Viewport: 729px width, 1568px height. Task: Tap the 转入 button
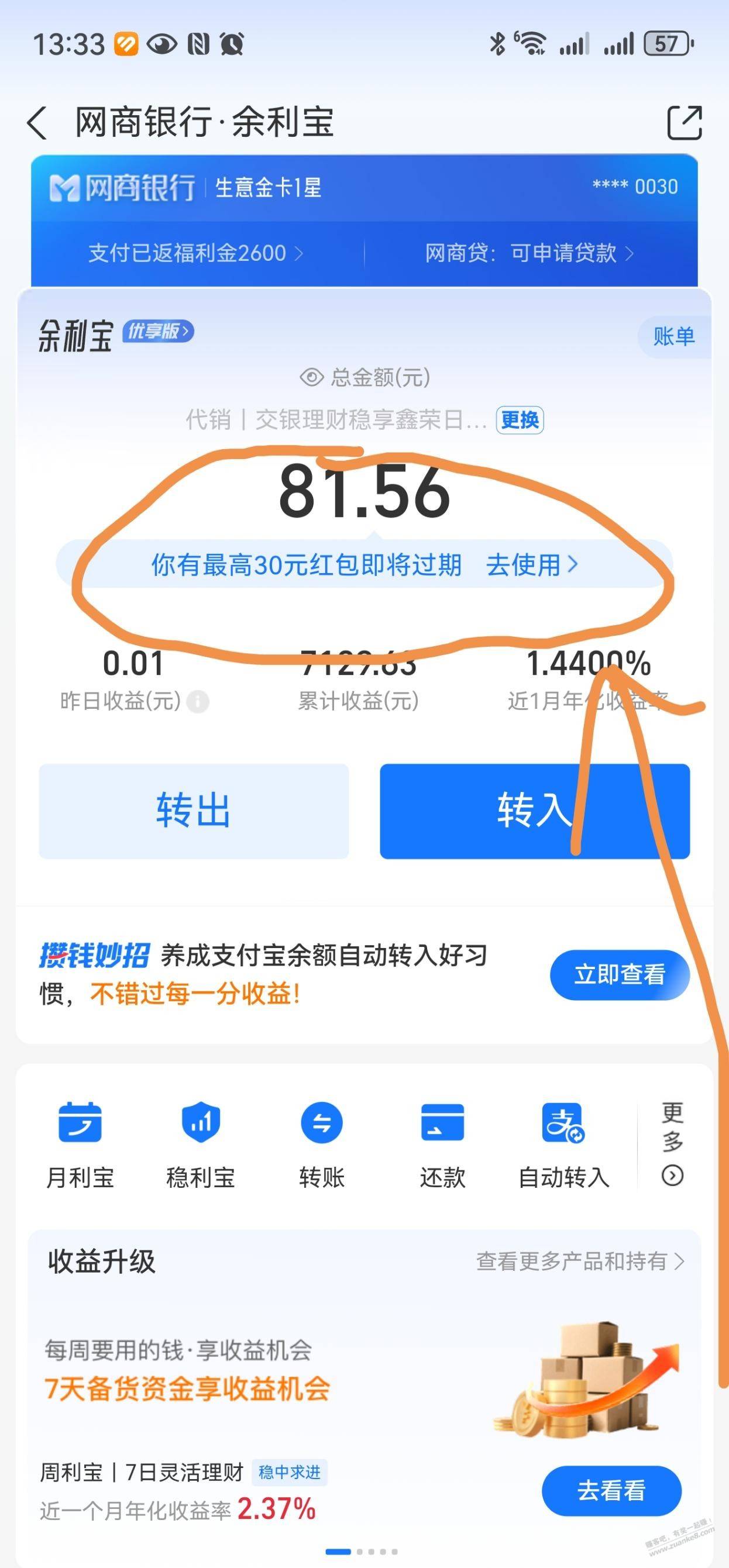[x=534, y=811]
